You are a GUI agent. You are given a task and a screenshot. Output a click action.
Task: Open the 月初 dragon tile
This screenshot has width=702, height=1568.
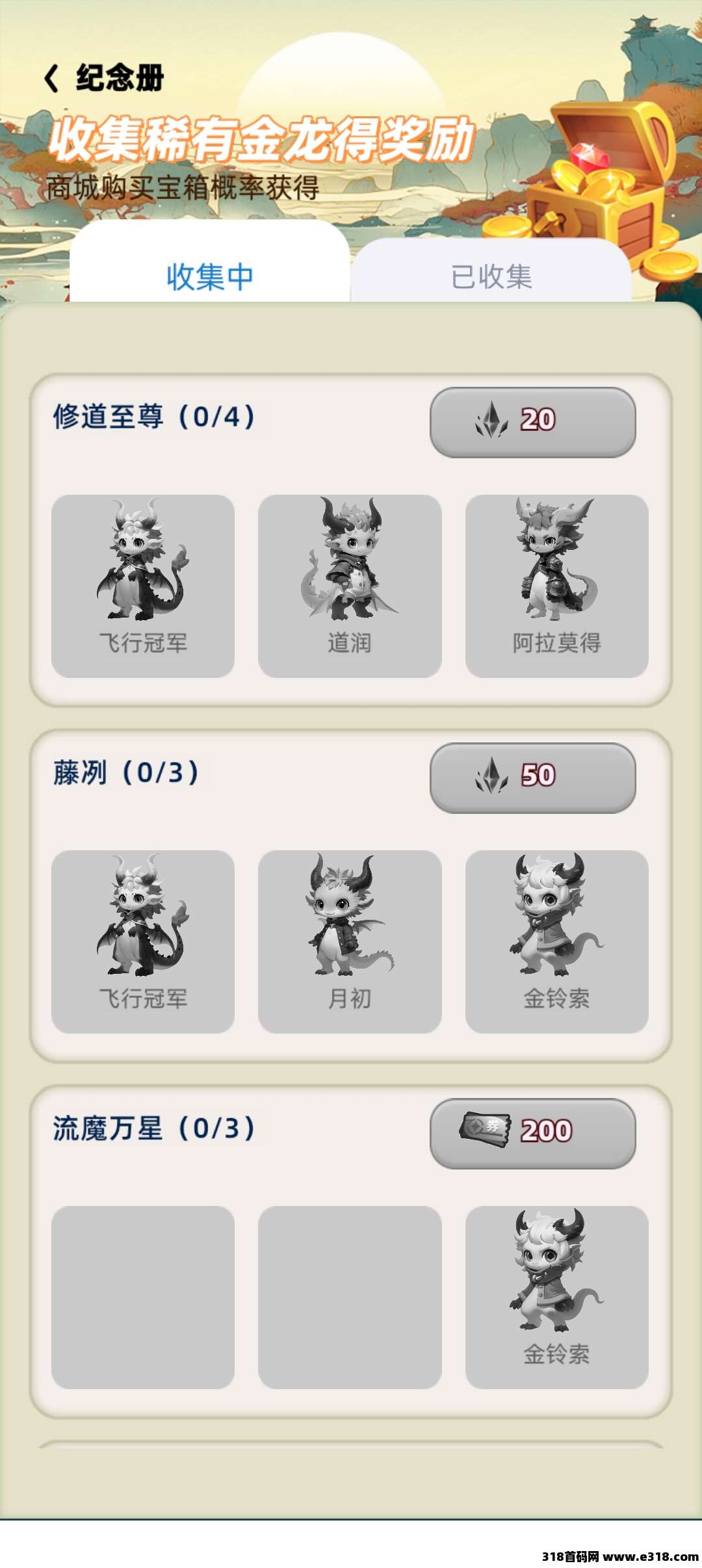tap(350, 942)
